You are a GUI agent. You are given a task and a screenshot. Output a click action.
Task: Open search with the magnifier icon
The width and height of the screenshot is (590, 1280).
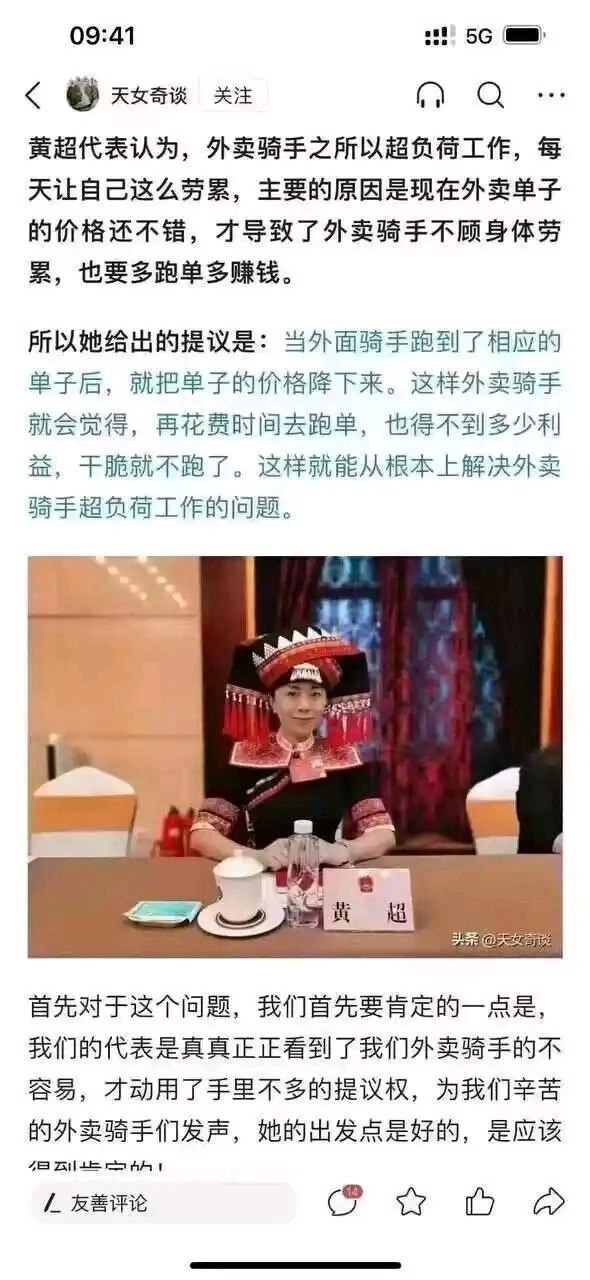[490, 96]
